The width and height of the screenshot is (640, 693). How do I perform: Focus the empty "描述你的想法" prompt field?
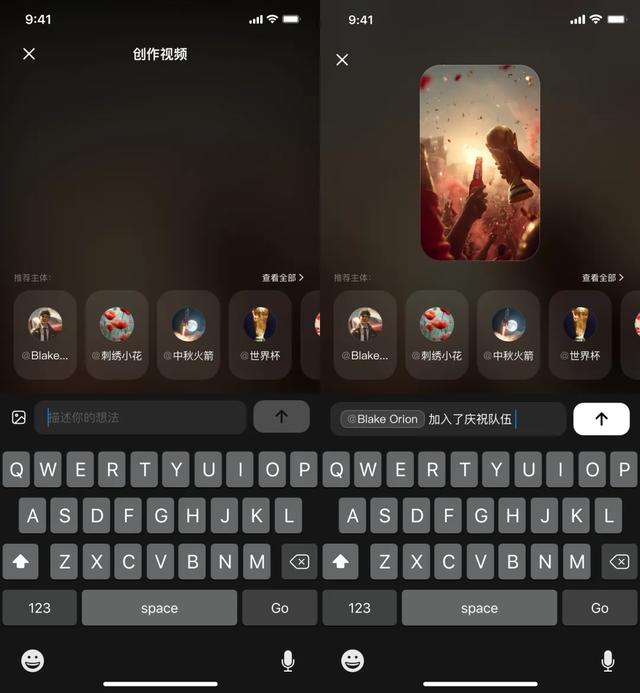[140, 417]
